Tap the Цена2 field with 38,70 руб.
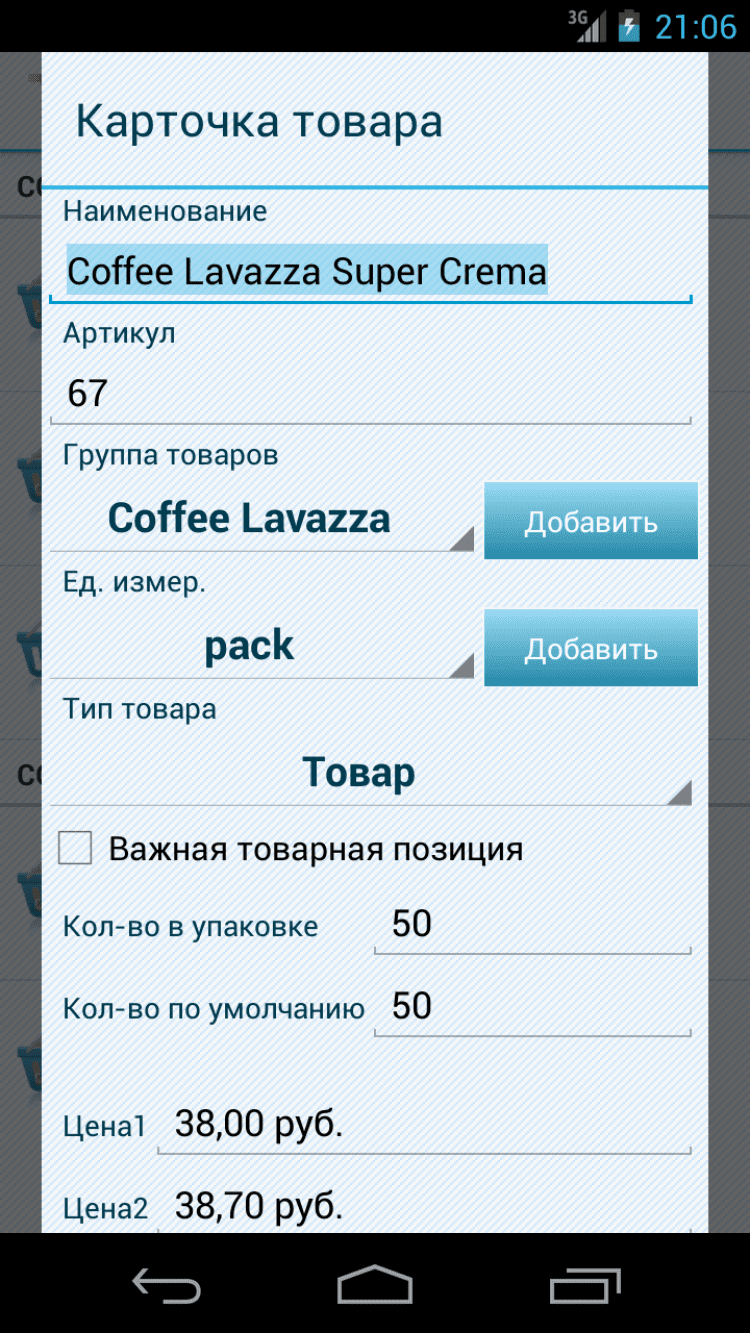 [424, 1207]
